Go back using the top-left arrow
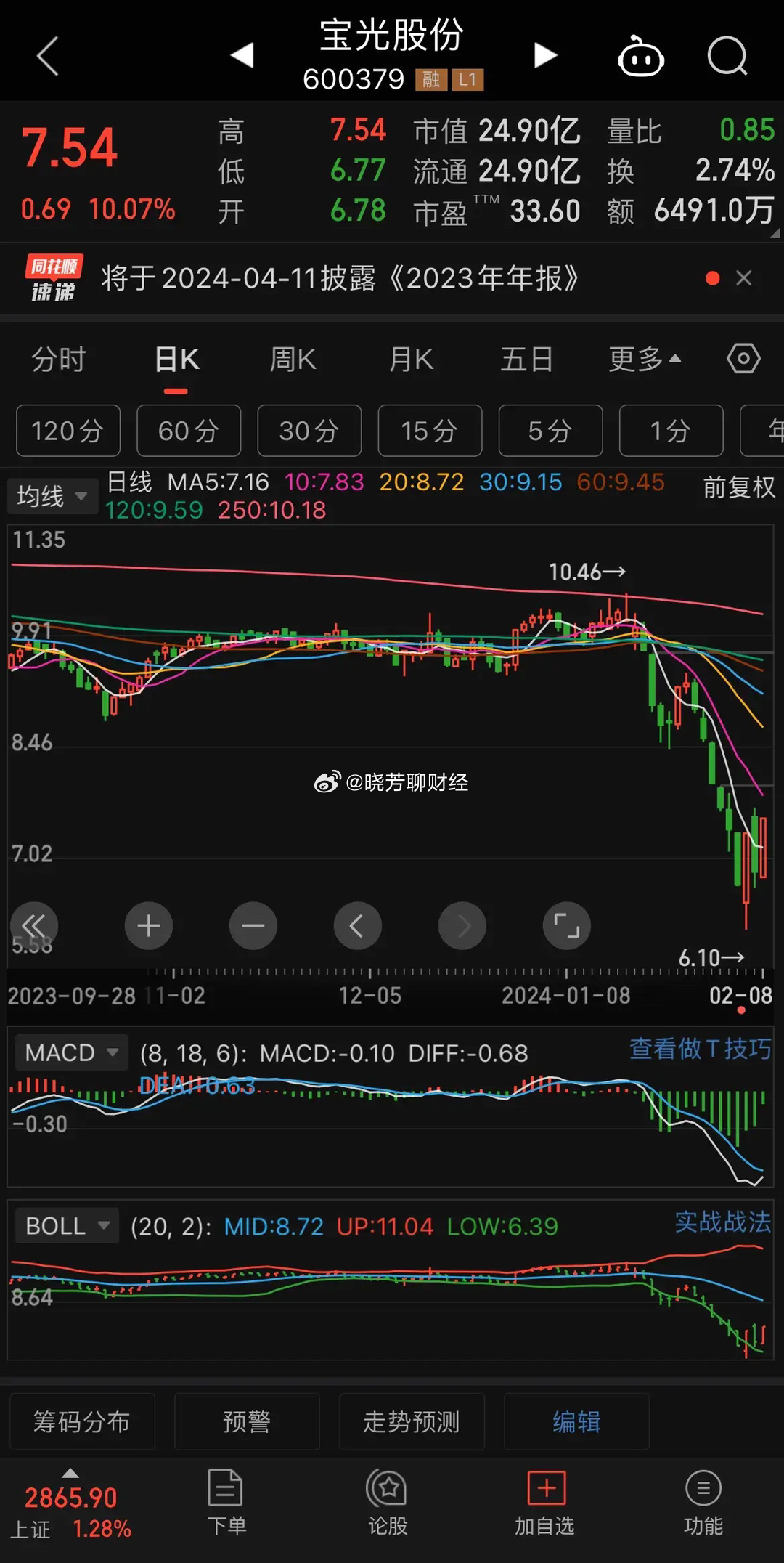Viewport: 784px width, 1563px height. click(x=48, y=56)
